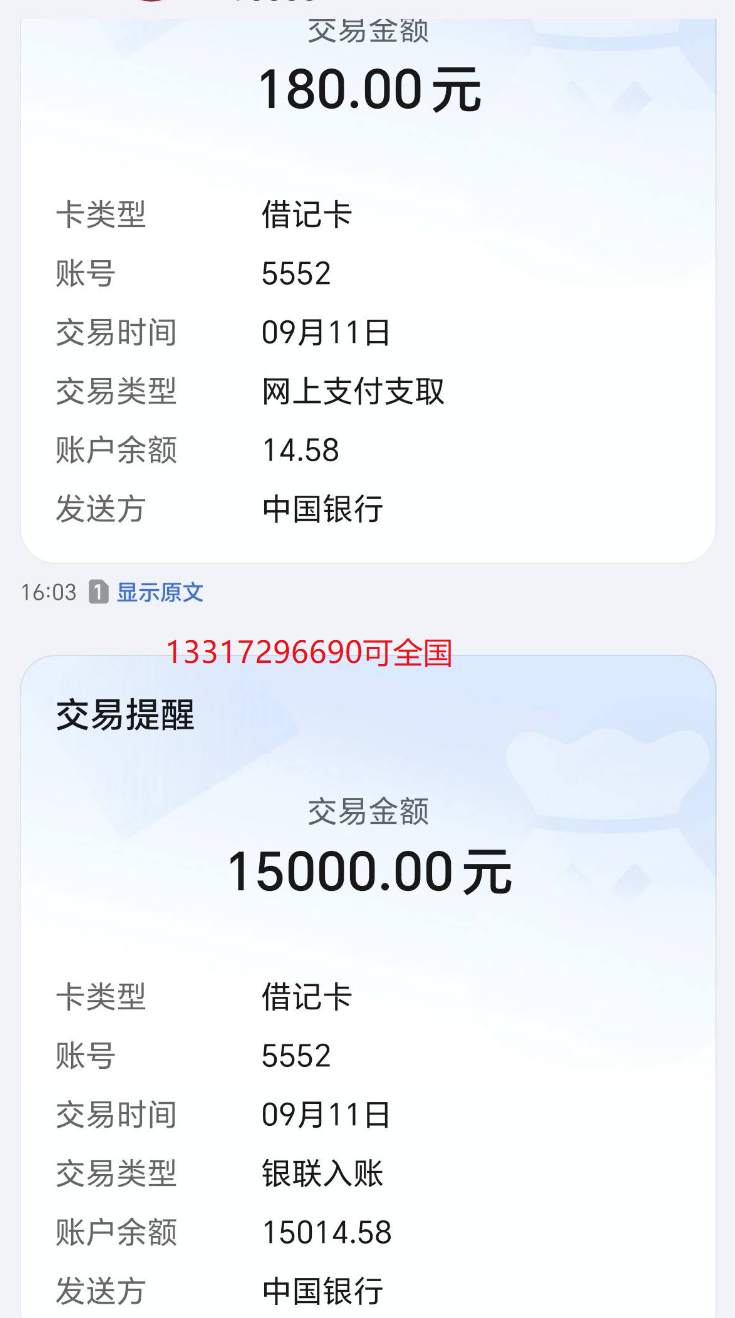Show the original text of the 180.00元 message
Image resolution: width=735 pixels, height=1318 pixels.
coord(160,592)
